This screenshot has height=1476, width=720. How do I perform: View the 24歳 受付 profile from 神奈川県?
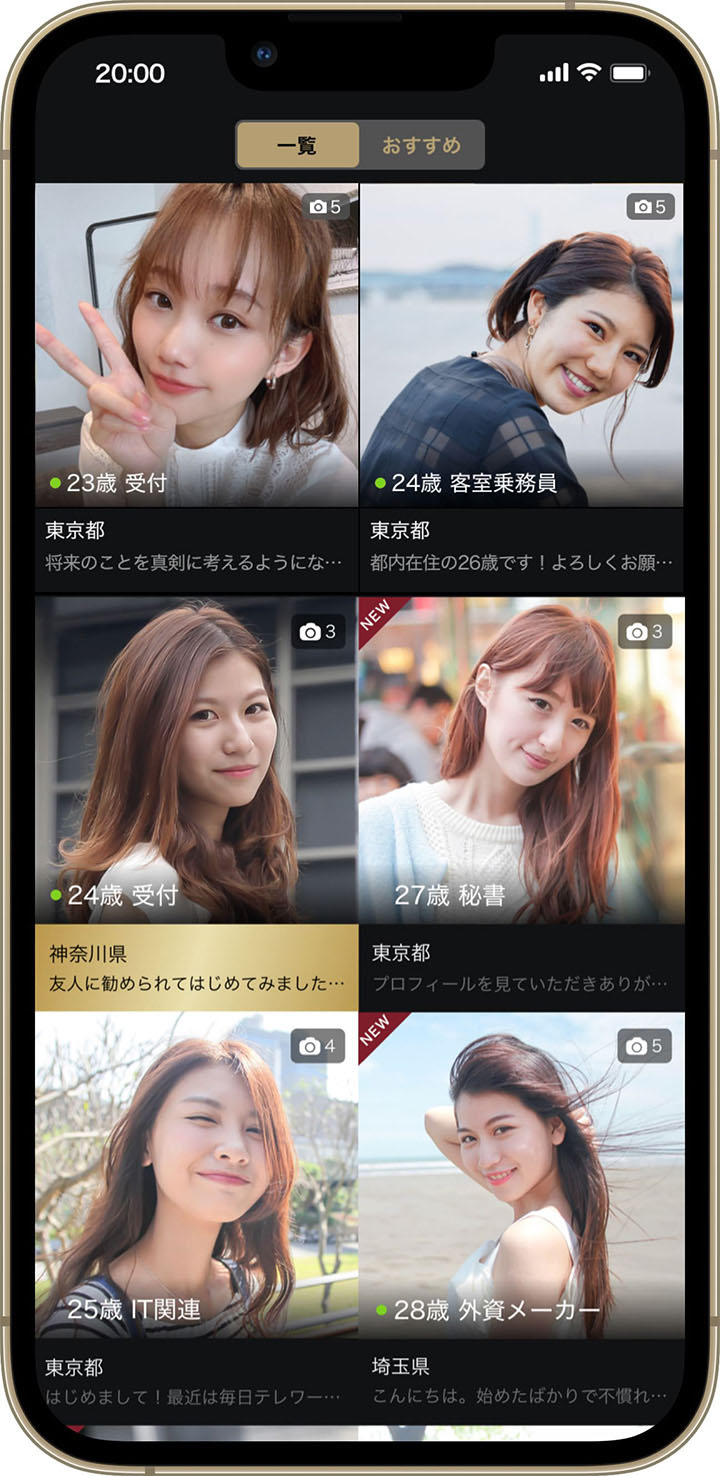(x=196, y=760)
